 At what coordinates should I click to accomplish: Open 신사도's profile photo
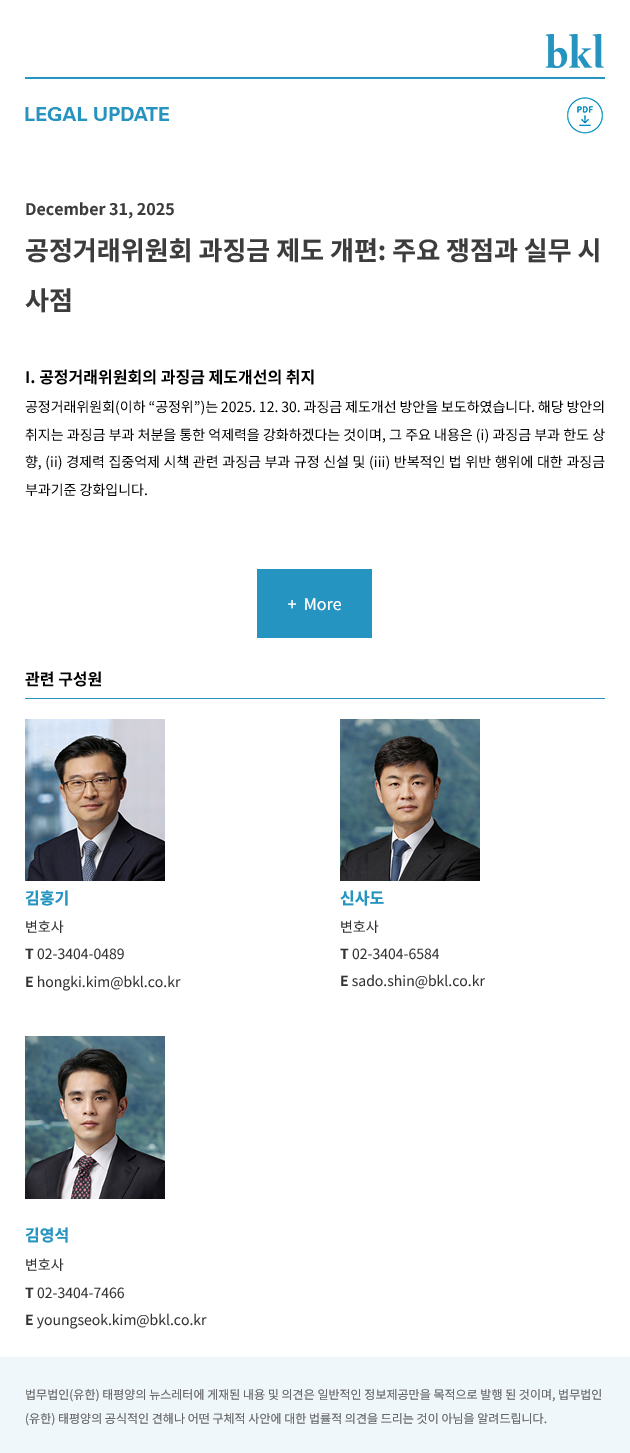tap(410, 800)
